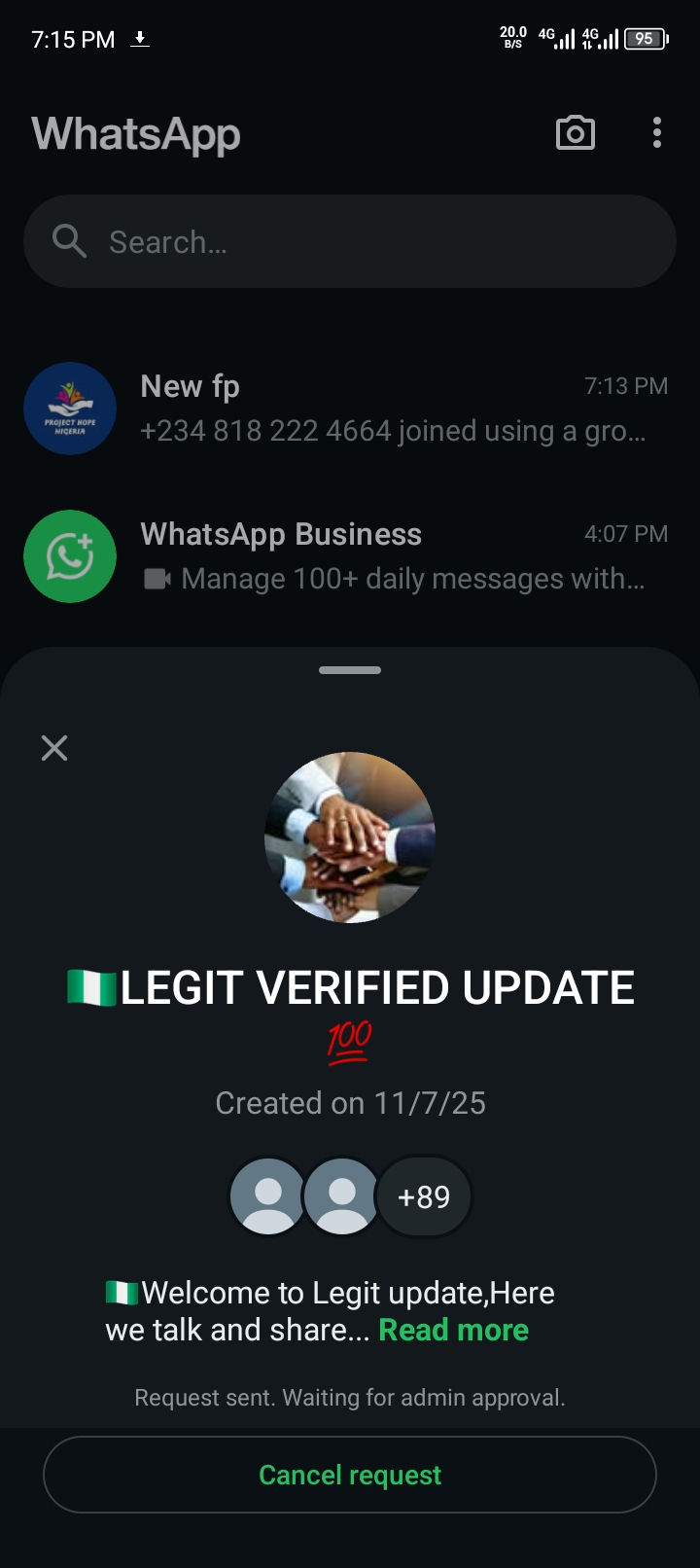Expand the description with Read more

coord(453,1330)
